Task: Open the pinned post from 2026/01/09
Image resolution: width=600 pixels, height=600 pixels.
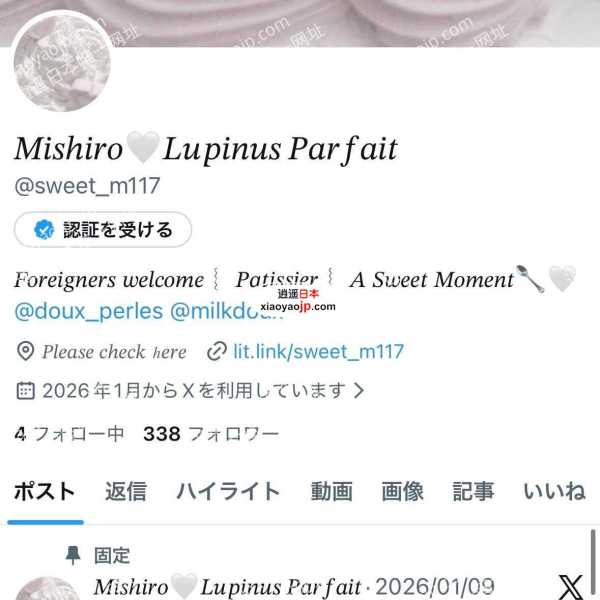Action: [300, 586]
